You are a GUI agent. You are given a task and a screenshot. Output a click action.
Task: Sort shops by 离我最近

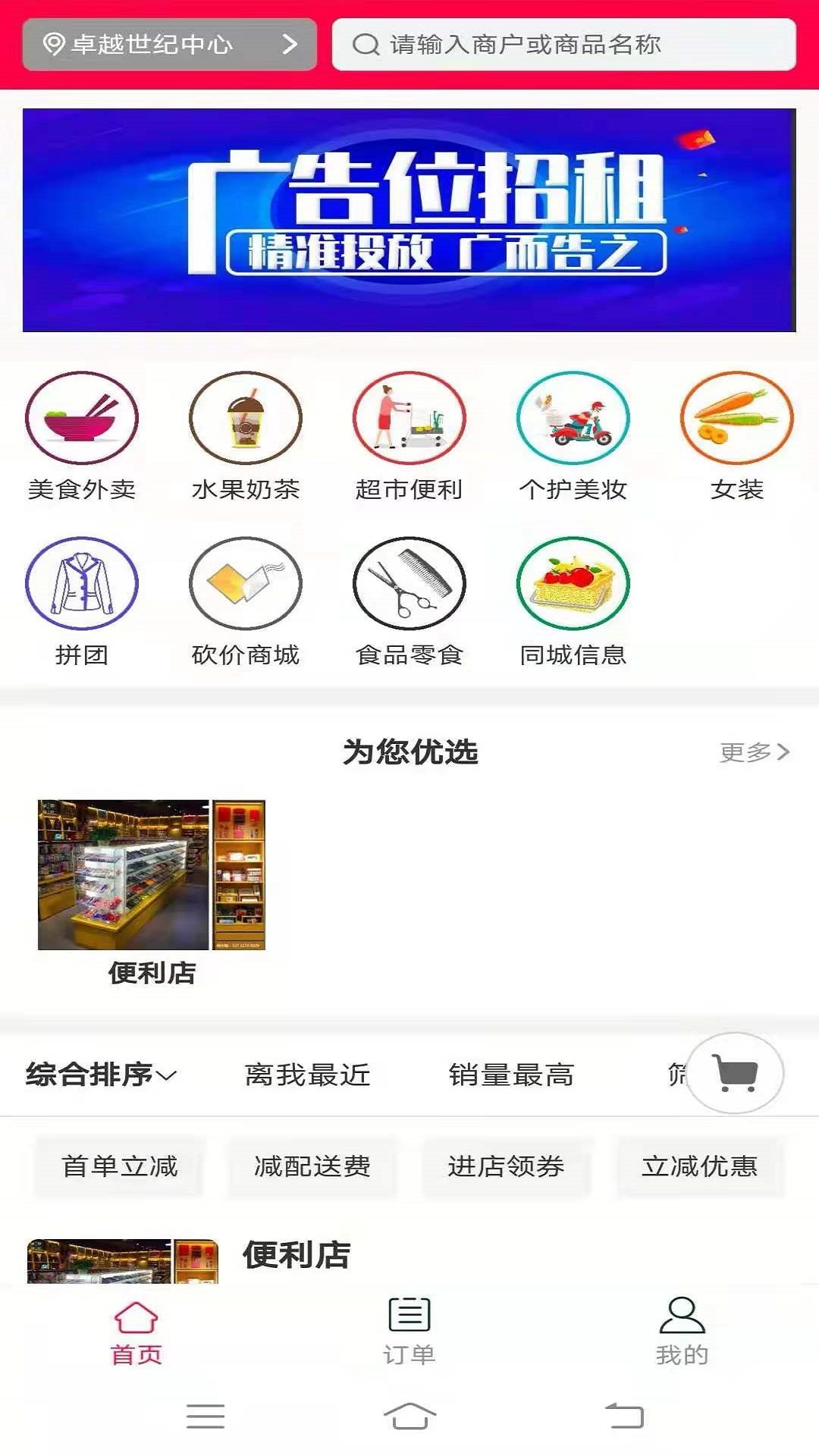307,1075
